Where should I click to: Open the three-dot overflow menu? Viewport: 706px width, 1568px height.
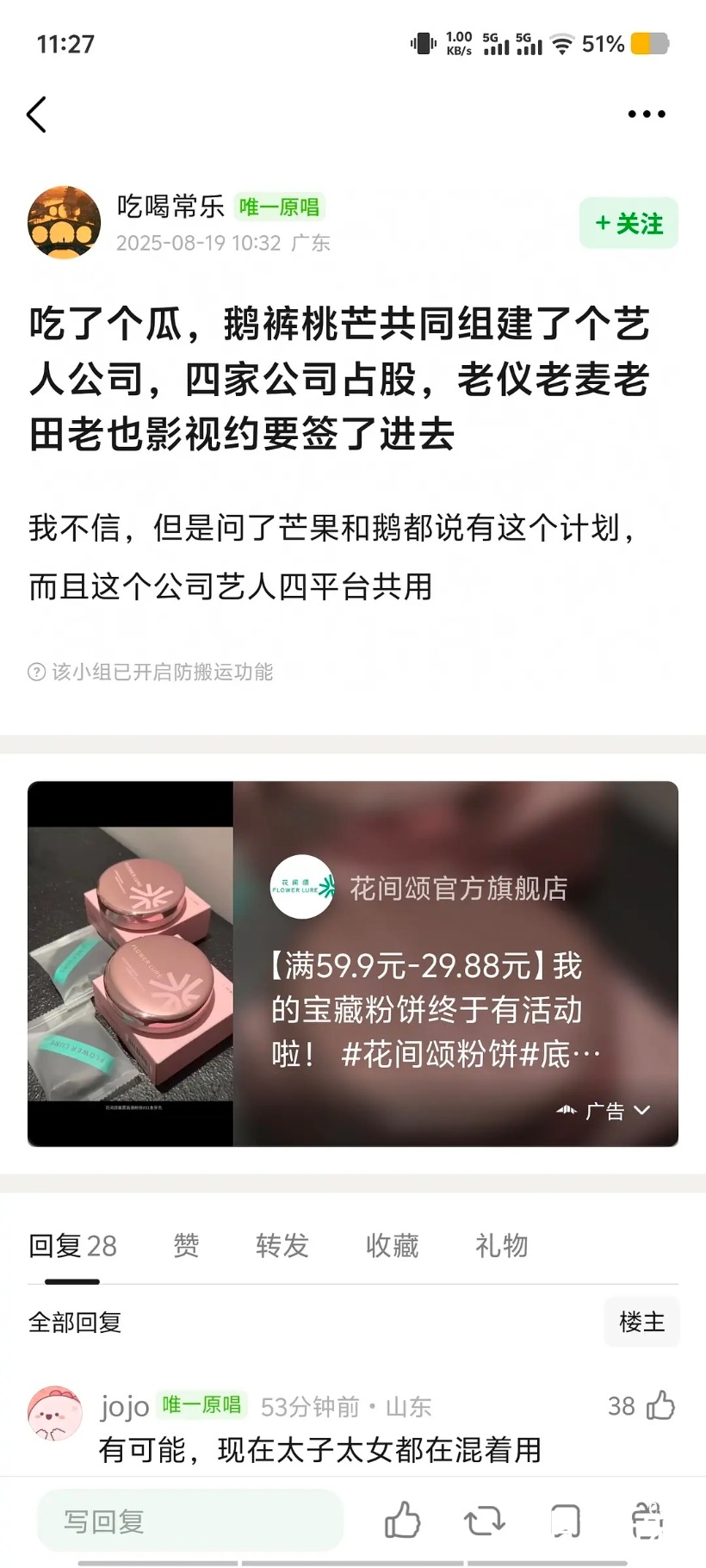tap(646, 115)
